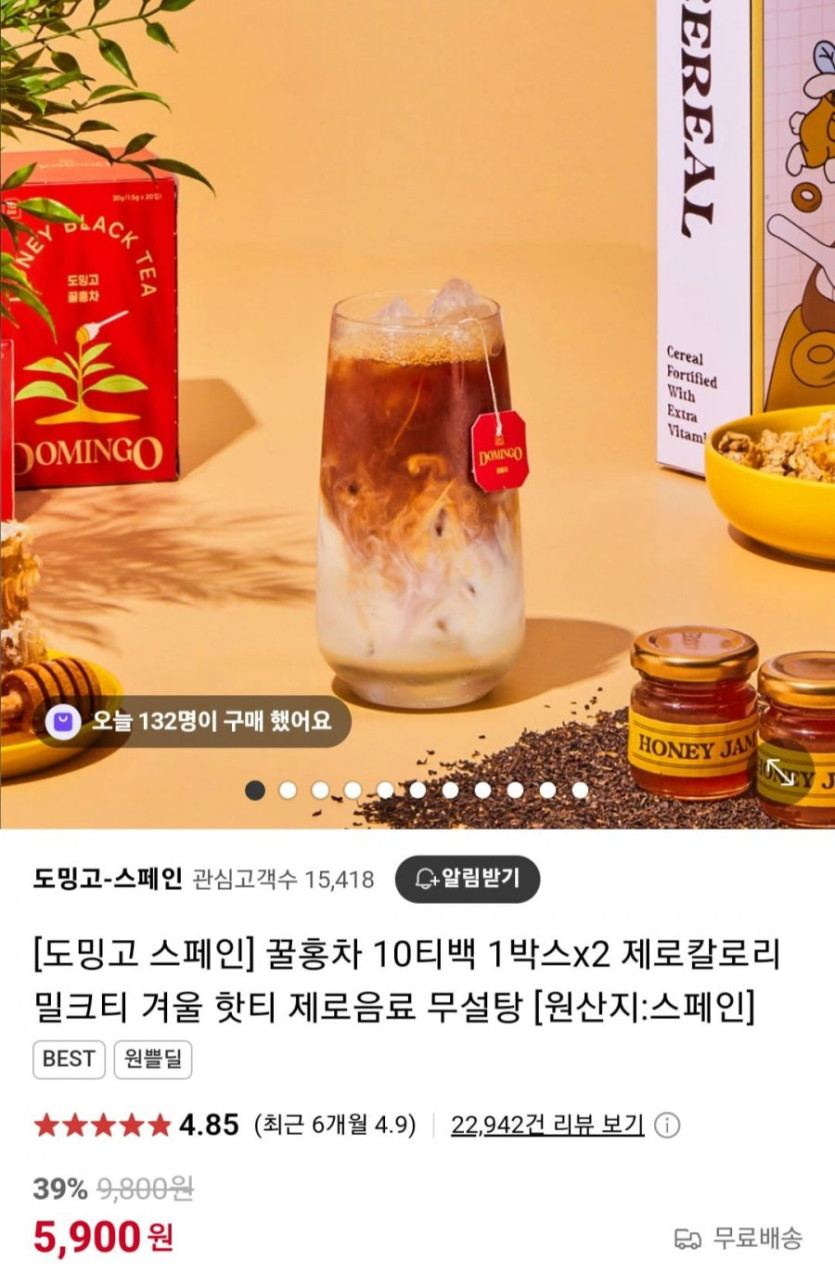Screen dimensions: 835x1274
Task: Expand the product image to full screen
Action: (782, 773)
